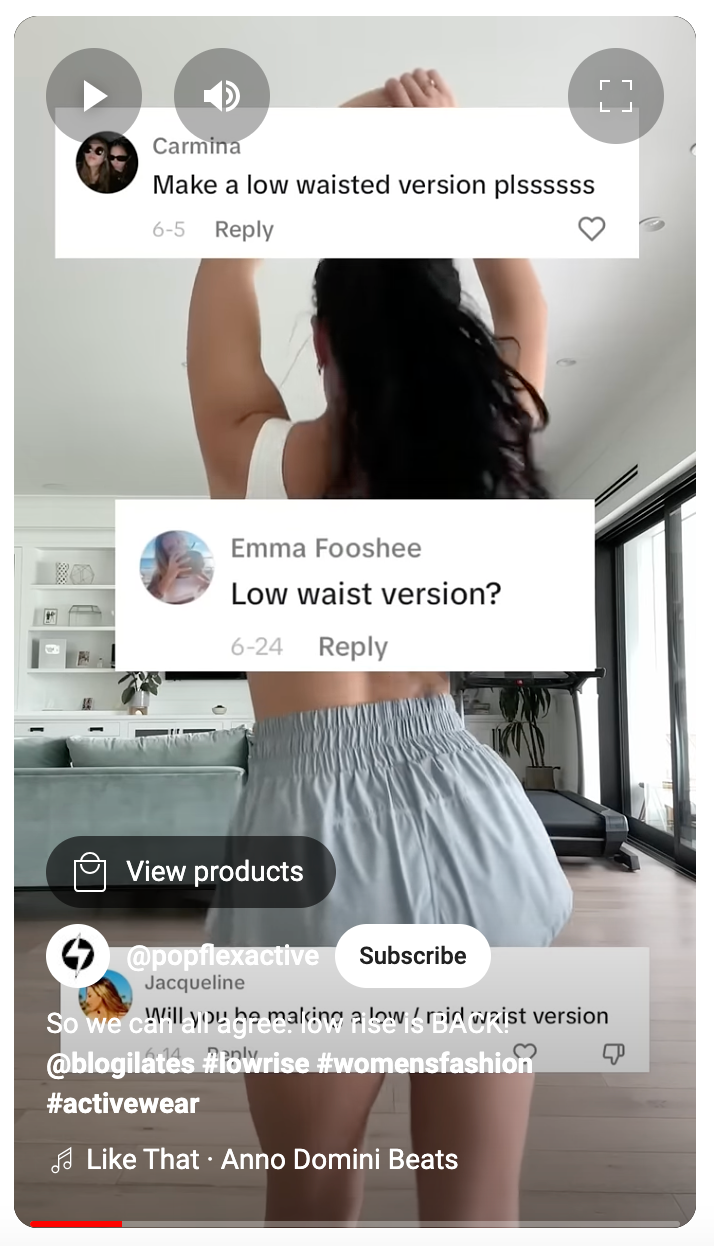Enter fullscreen mode
This screenshot has width=714, height=1246.
[x=615, y=96]
